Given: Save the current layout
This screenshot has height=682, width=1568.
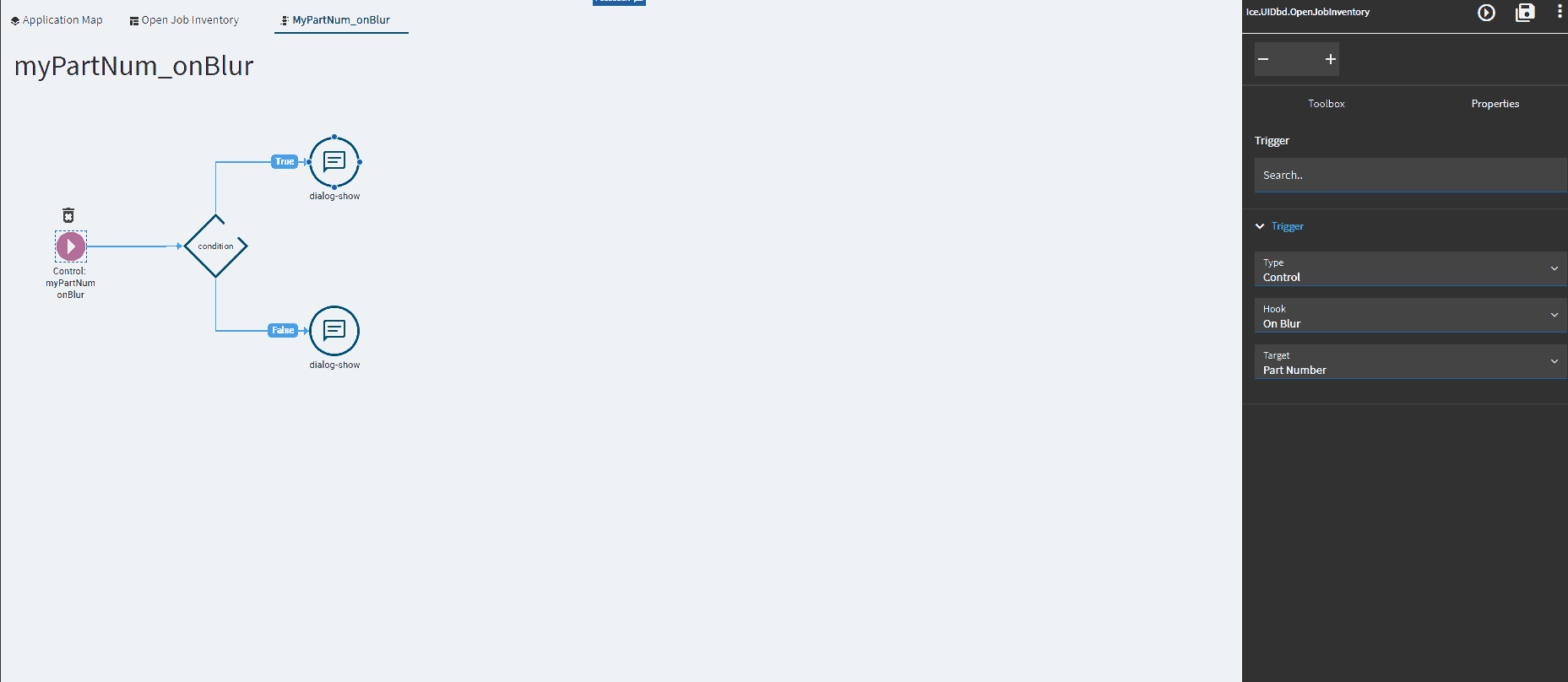Looking at the screenshot, I should point(1525,13).
